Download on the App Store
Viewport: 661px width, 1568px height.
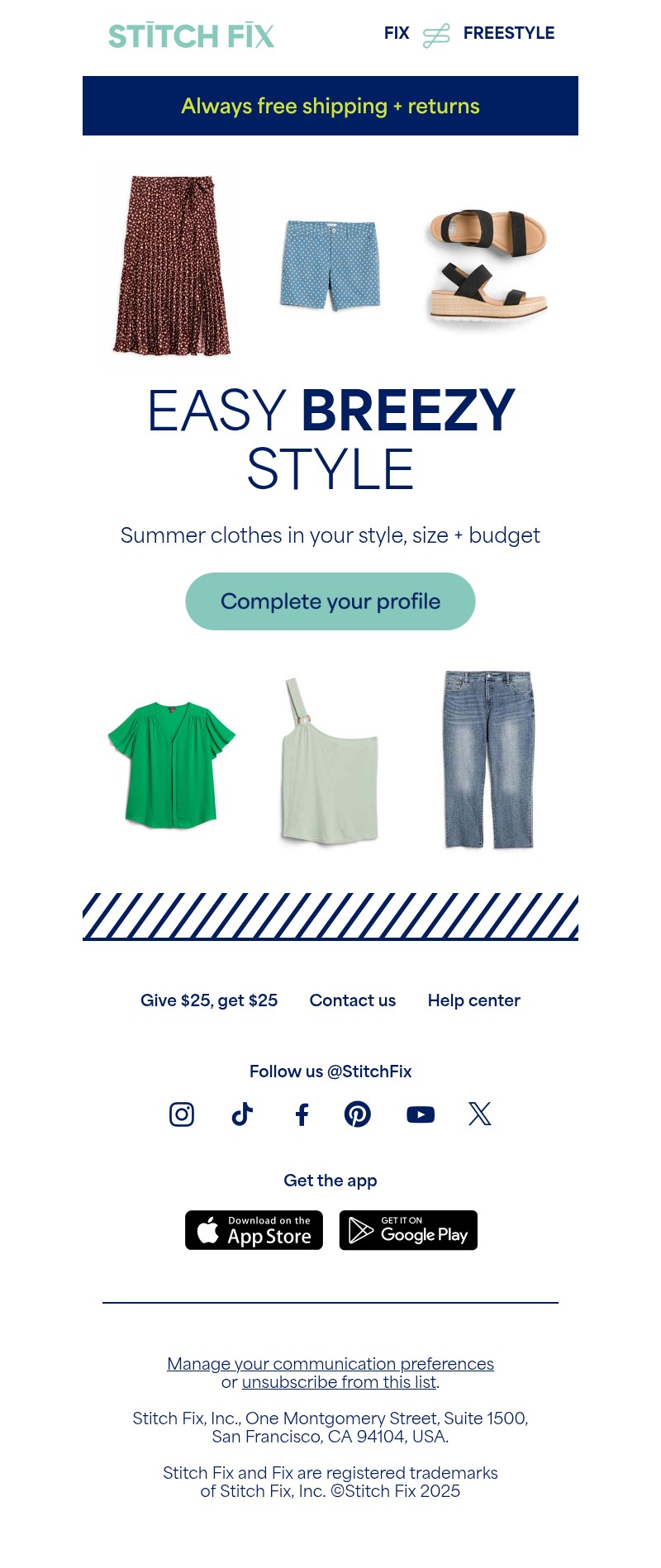pos(254,1230)
